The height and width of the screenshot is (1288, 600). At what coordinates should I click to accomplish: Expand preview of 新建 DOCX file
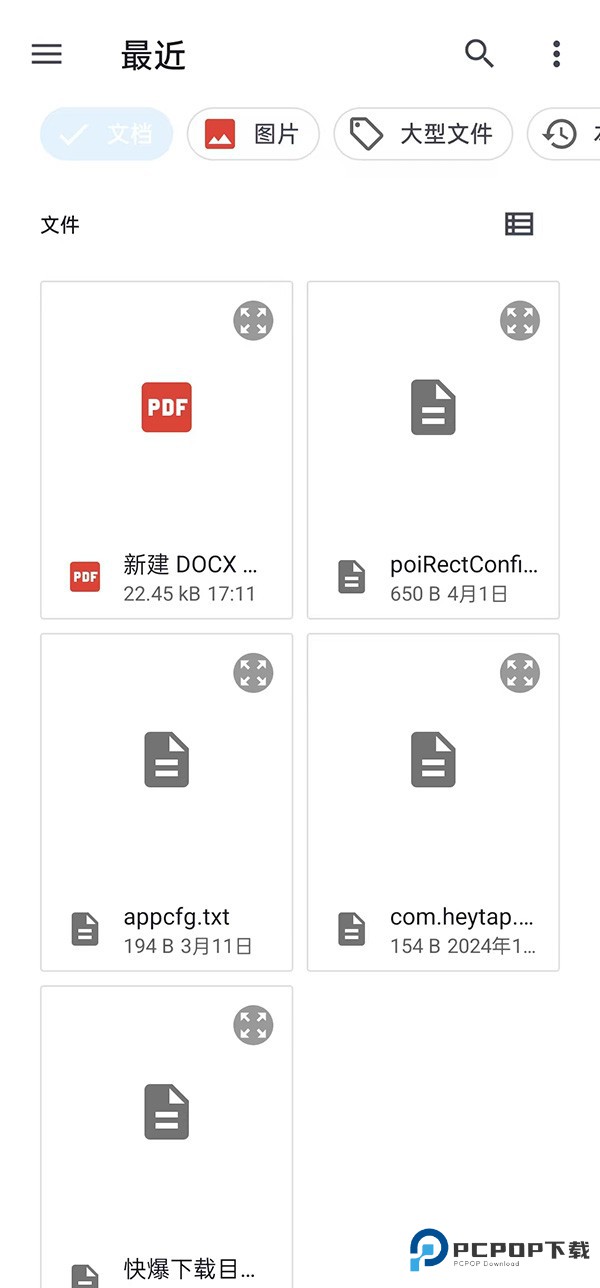[253, 321]
